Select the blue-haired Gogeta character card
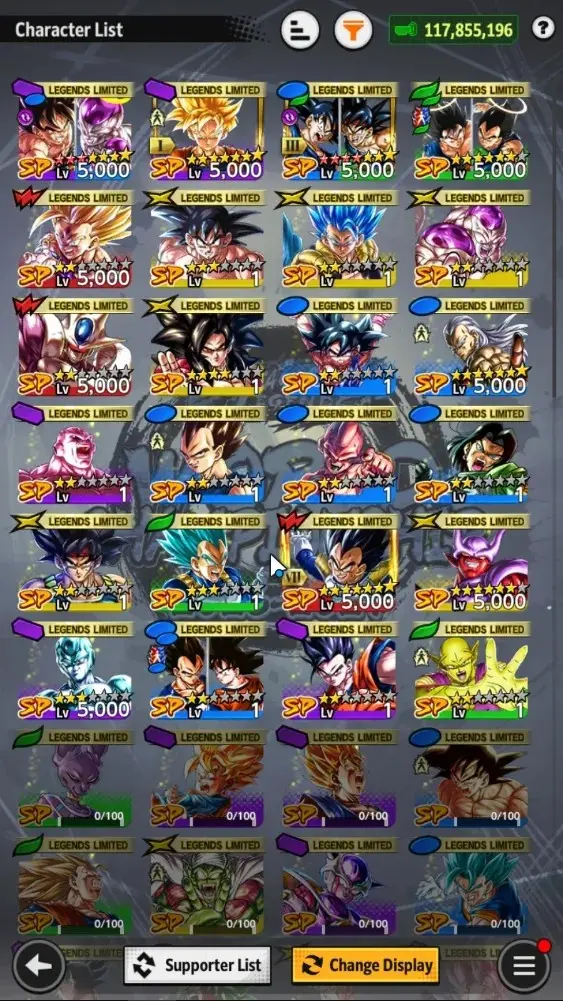 click(x=339, y=239)
